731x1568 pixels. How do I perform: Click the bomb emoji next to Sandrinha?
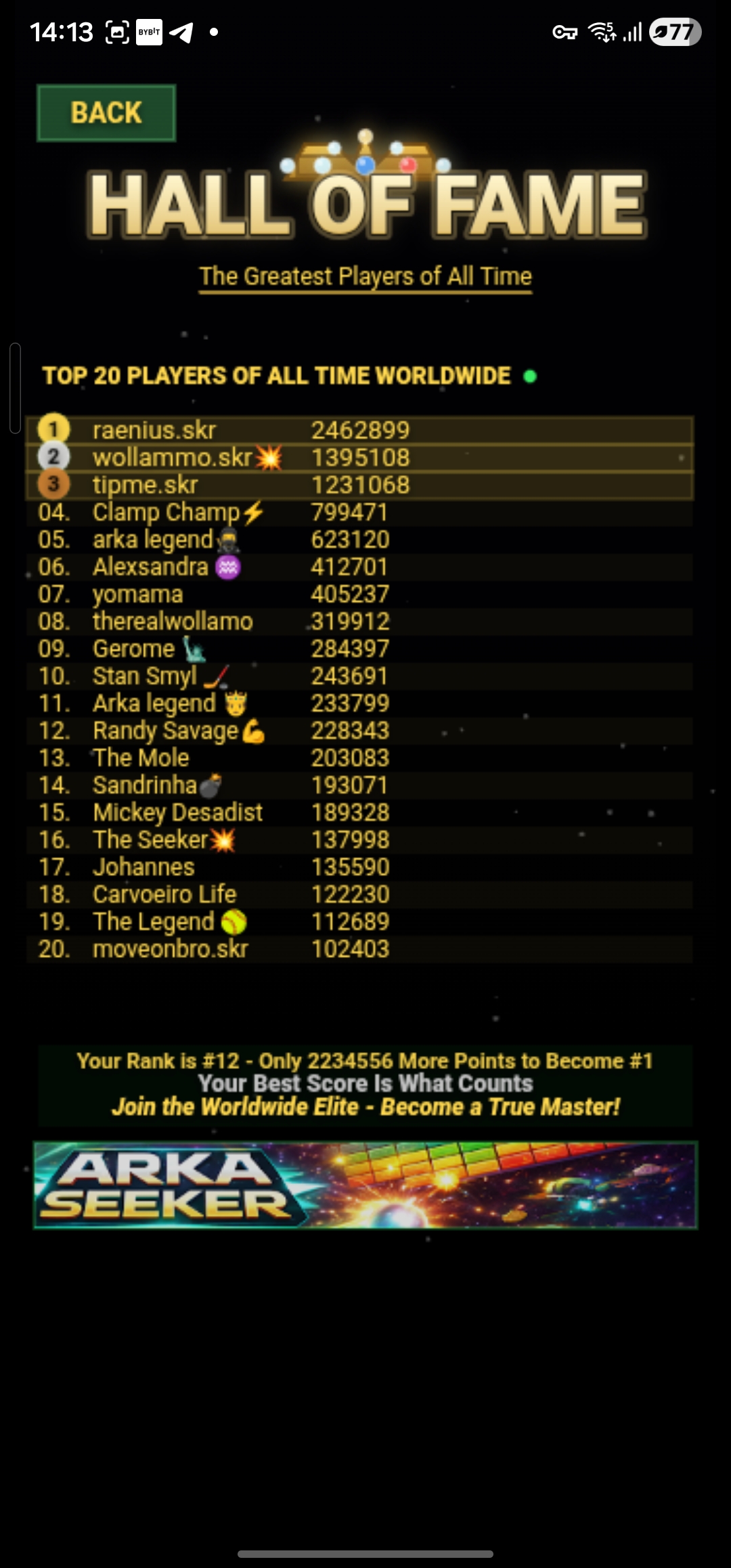213,784
